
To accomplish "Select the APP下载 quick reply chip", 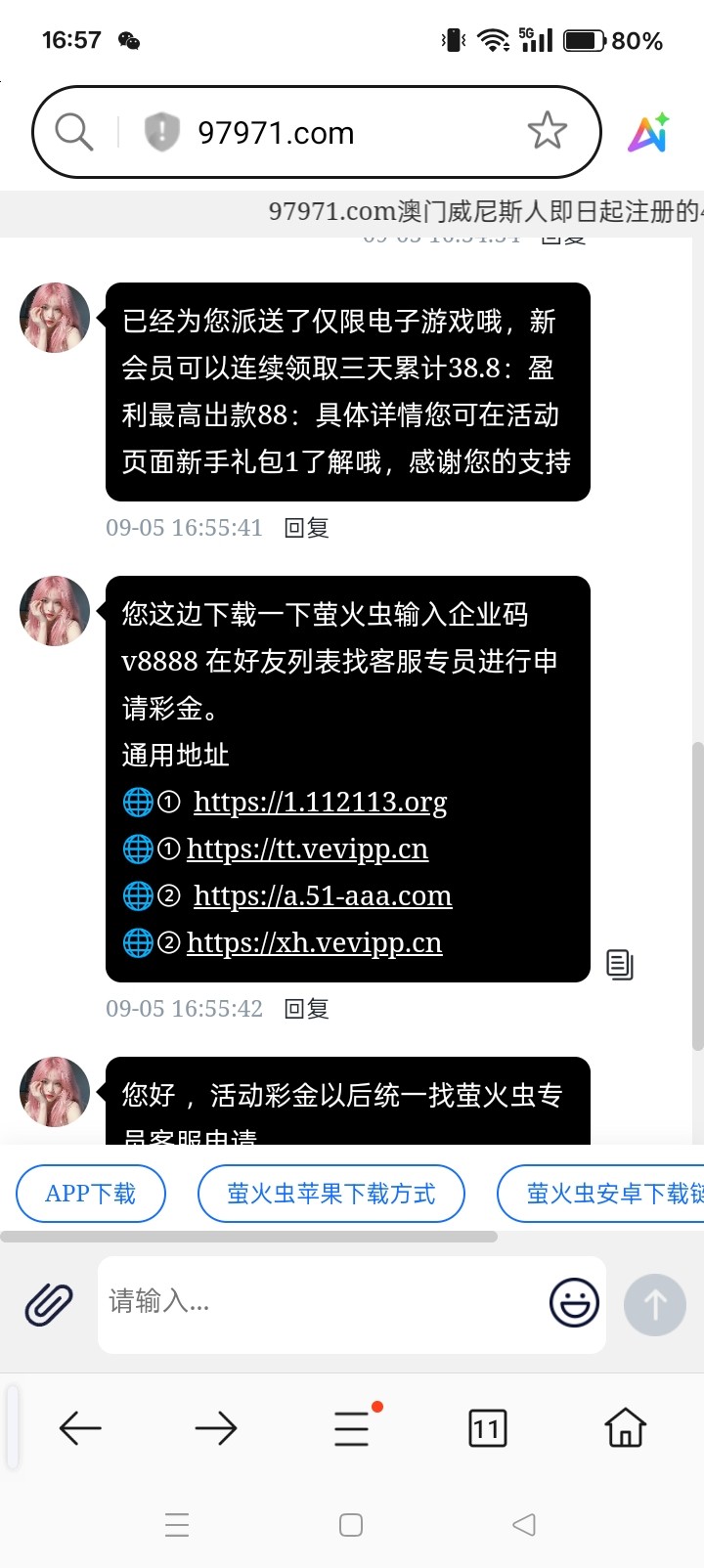I will pyautogui.click(x=90, y=1193).
